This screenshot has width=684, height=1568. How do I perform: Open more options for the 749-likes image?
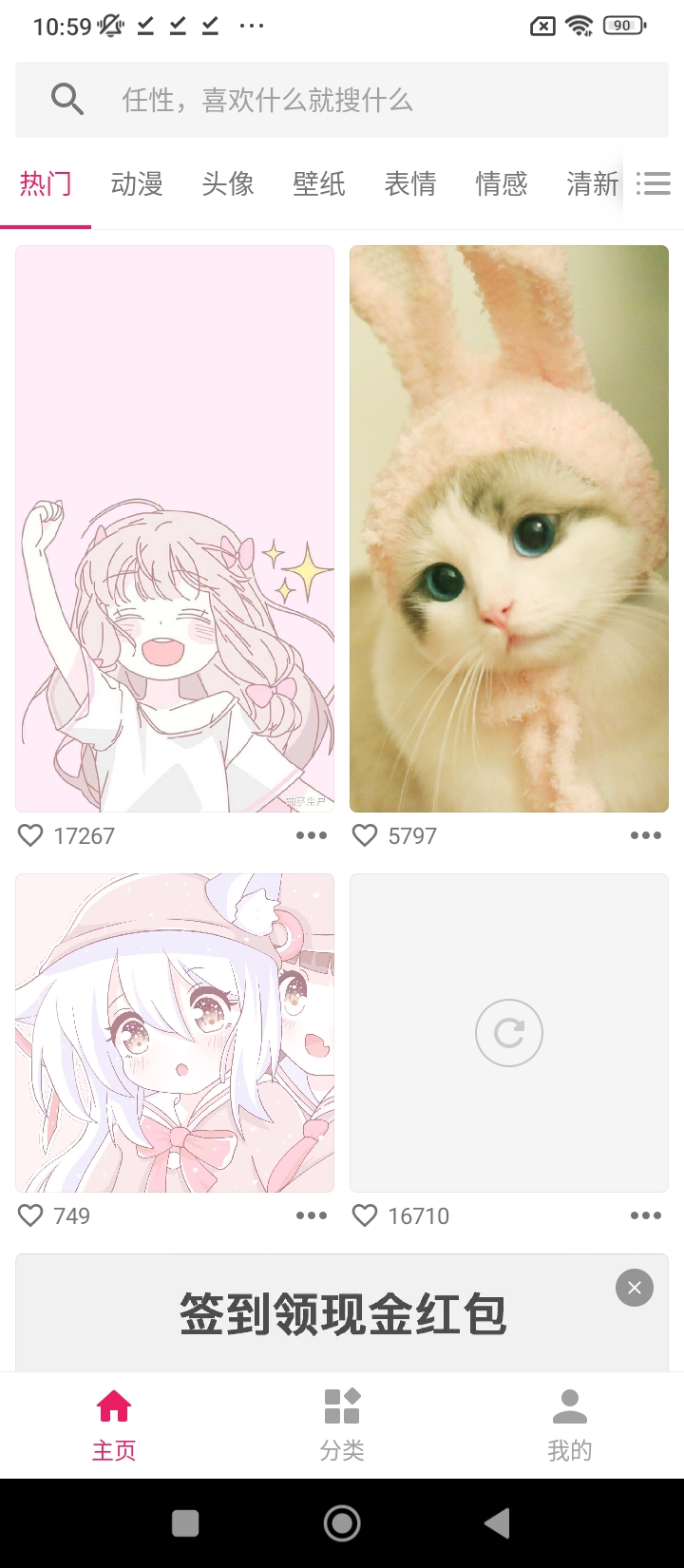tap(312, 1215)
